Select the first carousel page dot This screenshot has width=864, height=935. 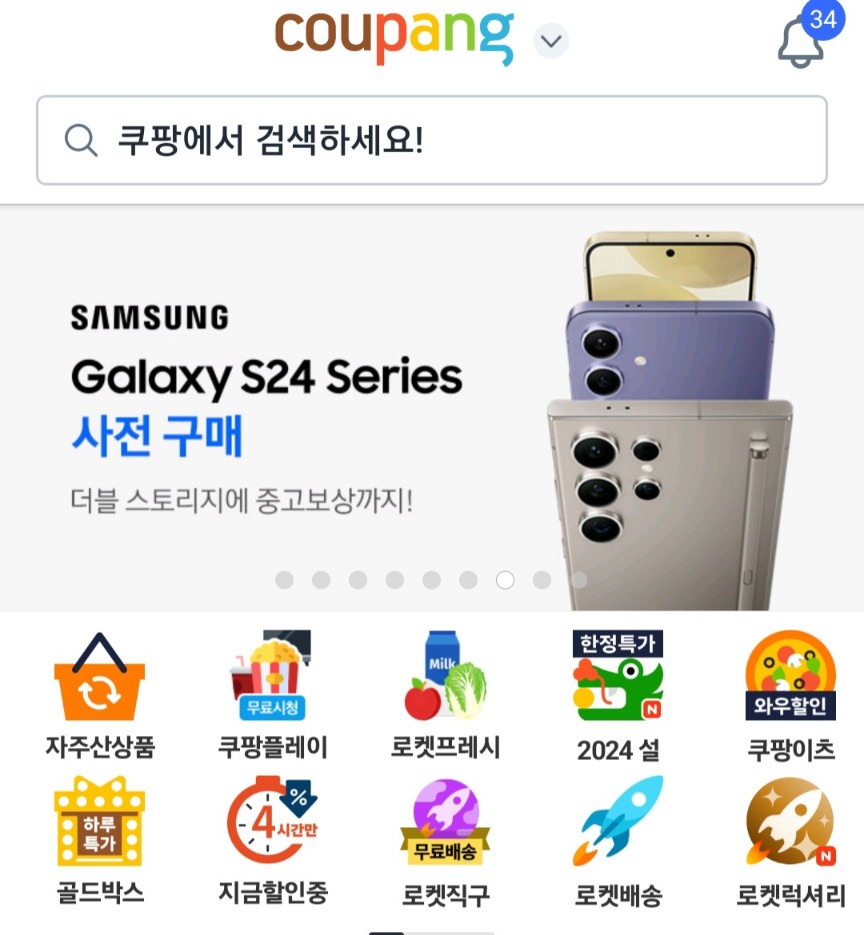coord(284,580)
